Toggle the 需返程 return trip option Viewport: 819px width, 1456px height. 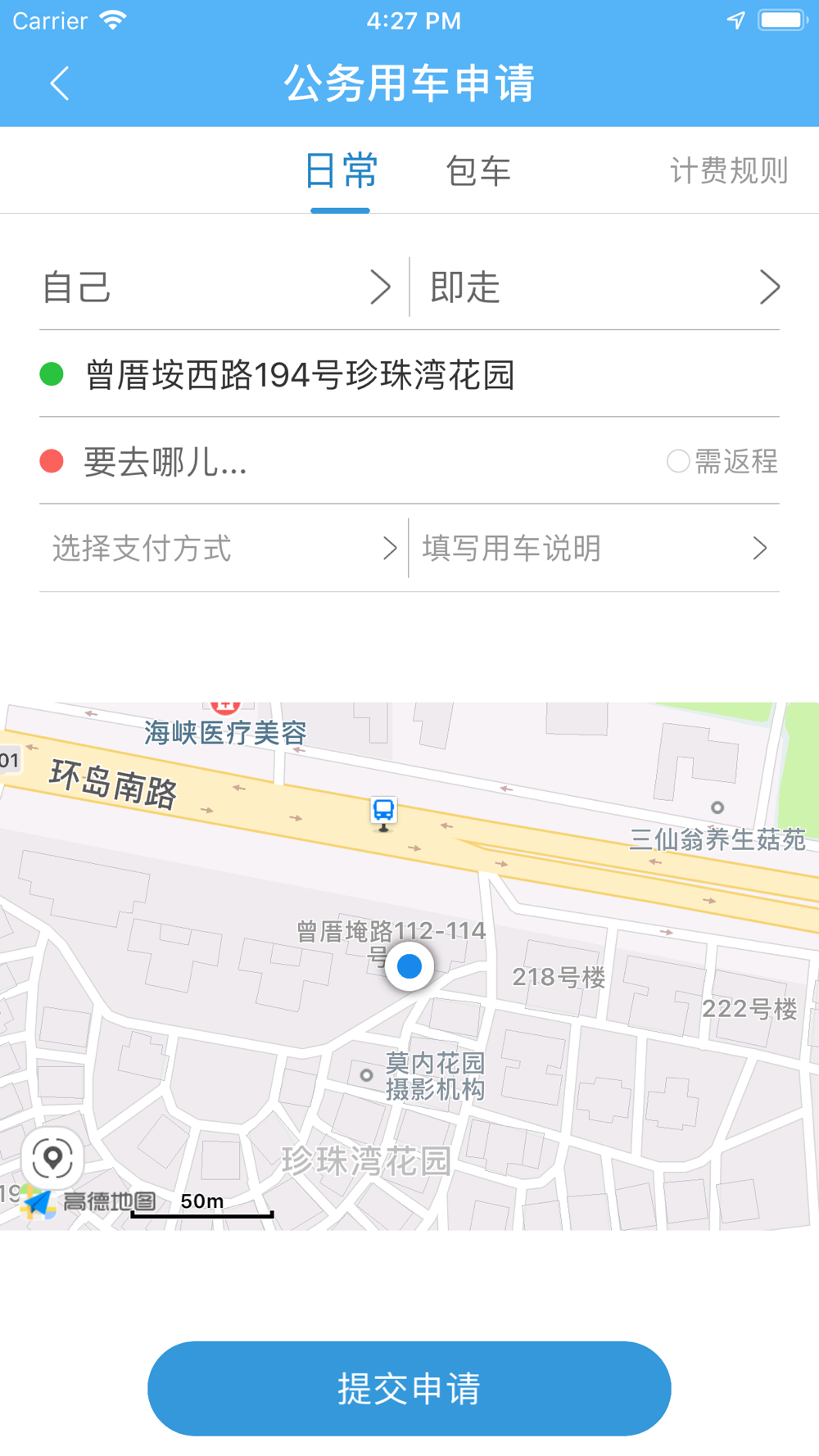[x=722, y=462]
